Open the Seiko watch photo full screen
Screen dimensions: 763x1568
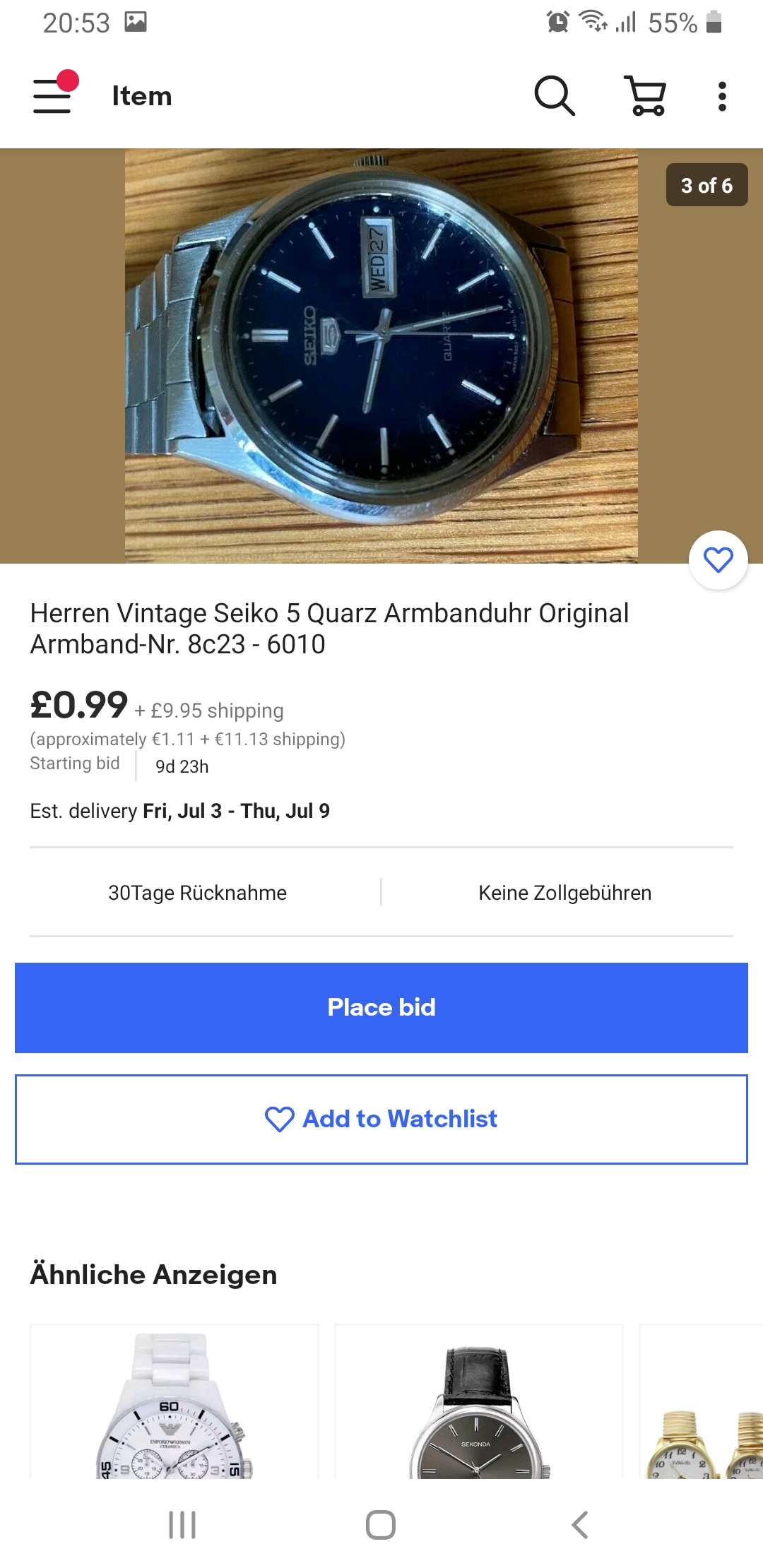[x=381, y=355]
